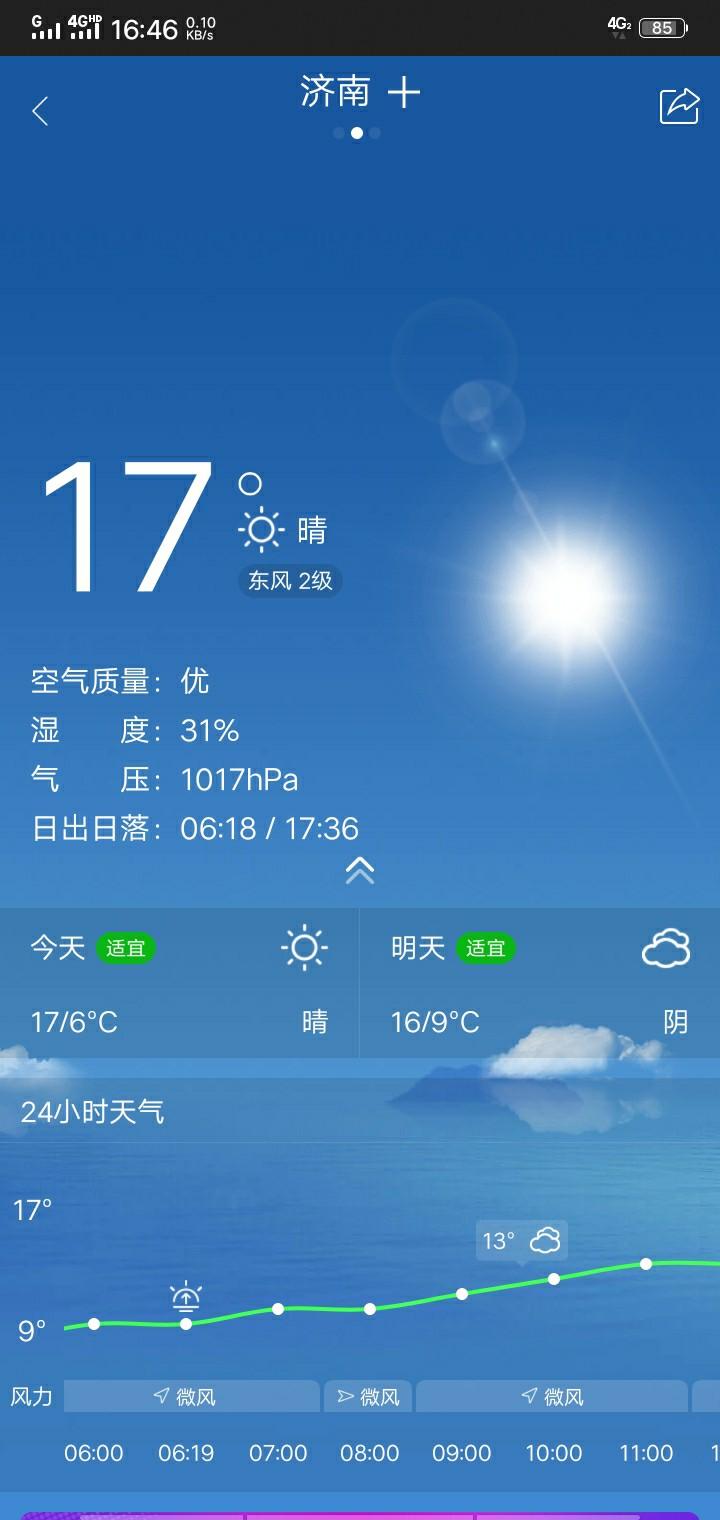The image size is (720, 1520).
Task: Add a city with the plus icon
Action: [x=404, y=94]
